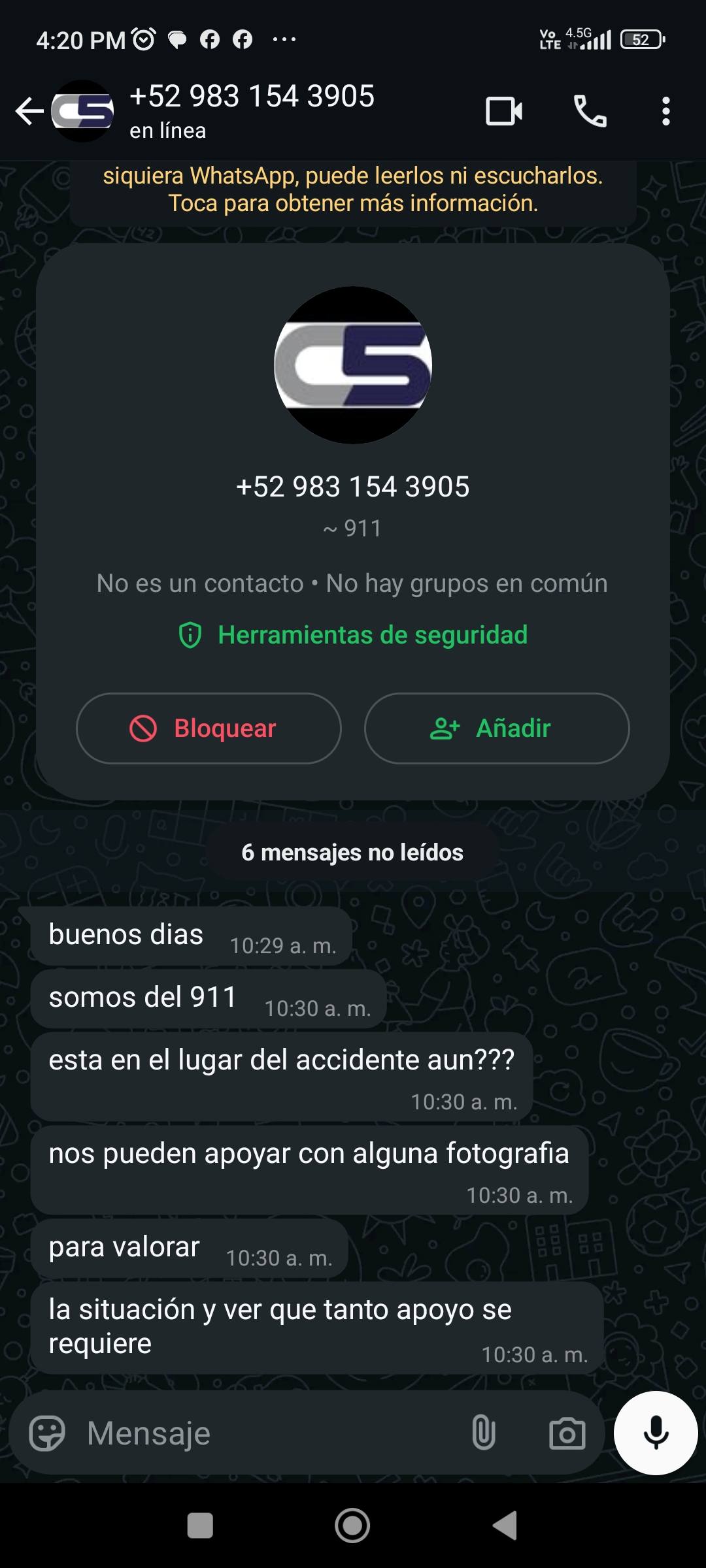
Task: Start a video call with +52 983 154 3905
Action: click(503, 111)
